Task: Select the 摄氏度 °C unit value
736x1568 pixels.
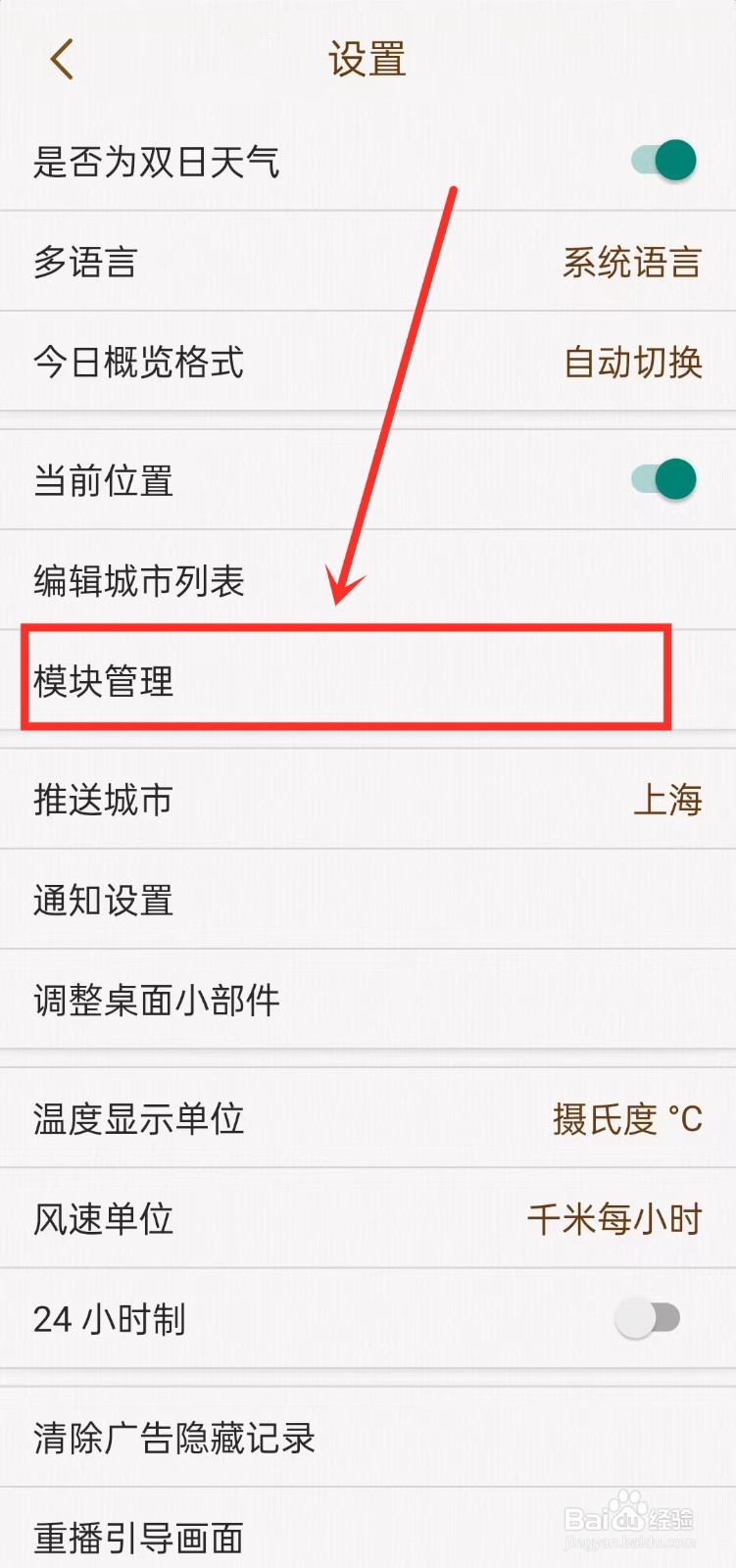Action: click(x=627, y=1118)
